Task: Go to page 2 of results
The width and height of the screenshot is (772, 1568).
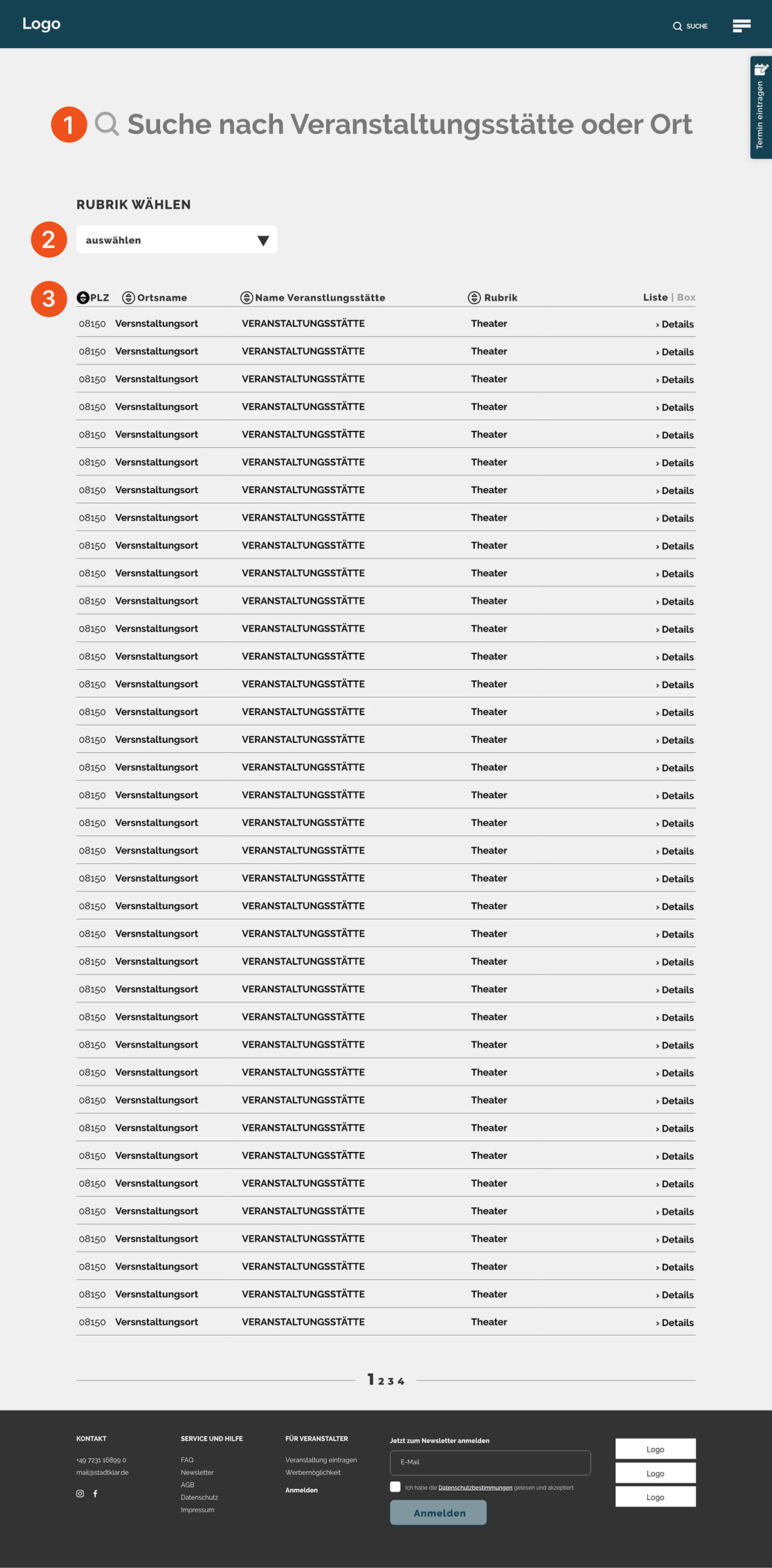Action: coord(381,1381)
